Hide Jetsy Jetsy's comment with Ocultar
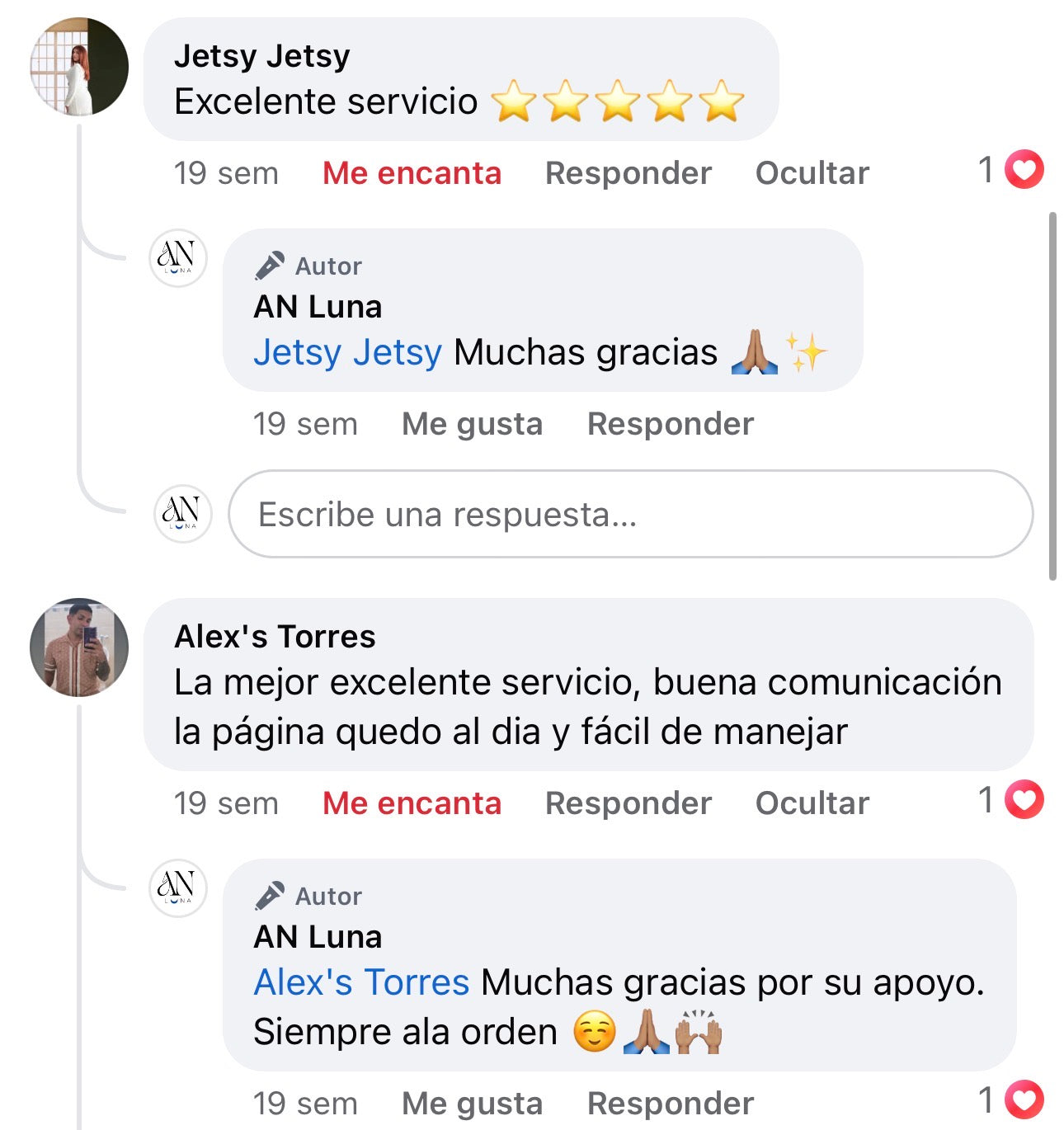1064x1130 pixels. pyautogui.click(x=812, y=173)
